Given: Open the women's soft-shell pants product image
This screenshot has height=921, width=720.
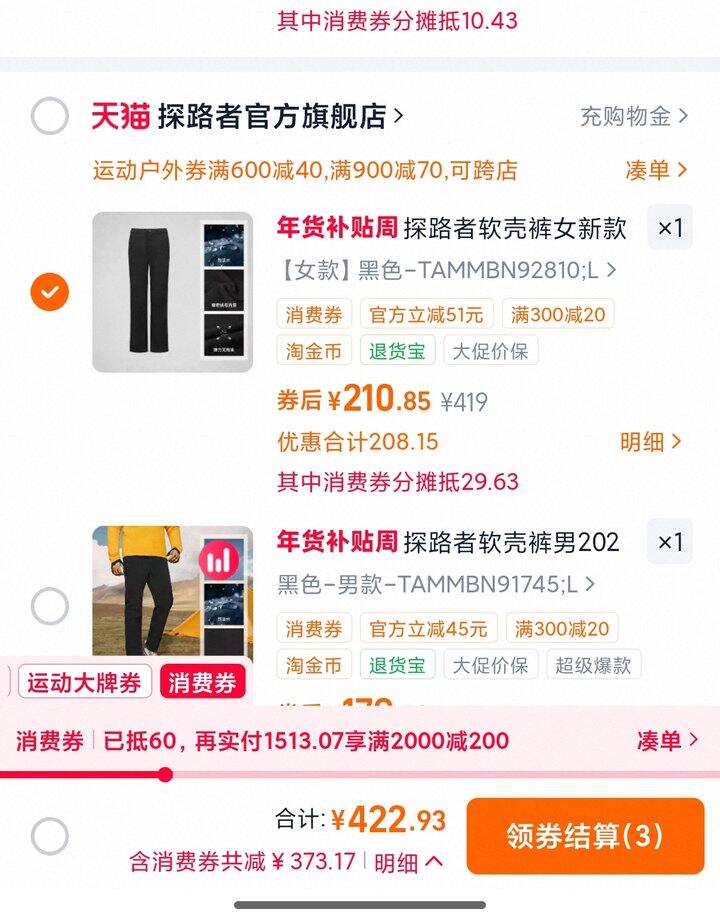Looking at the screenshot, I should click(172, 292).
